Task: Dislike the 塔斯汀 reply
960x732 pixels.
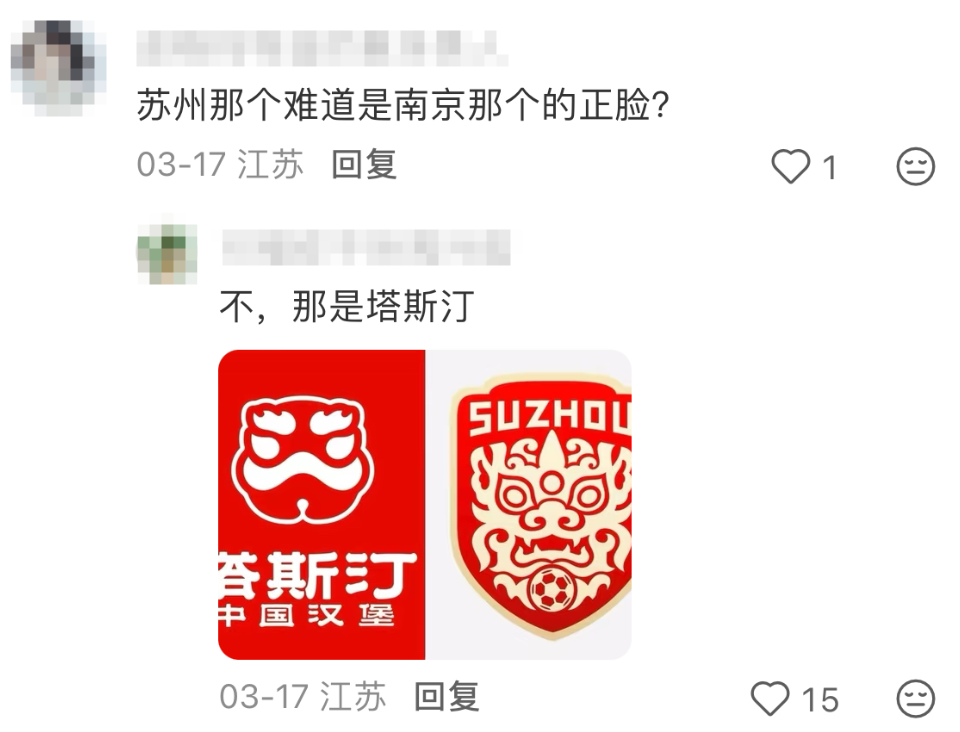Action: 914,698
